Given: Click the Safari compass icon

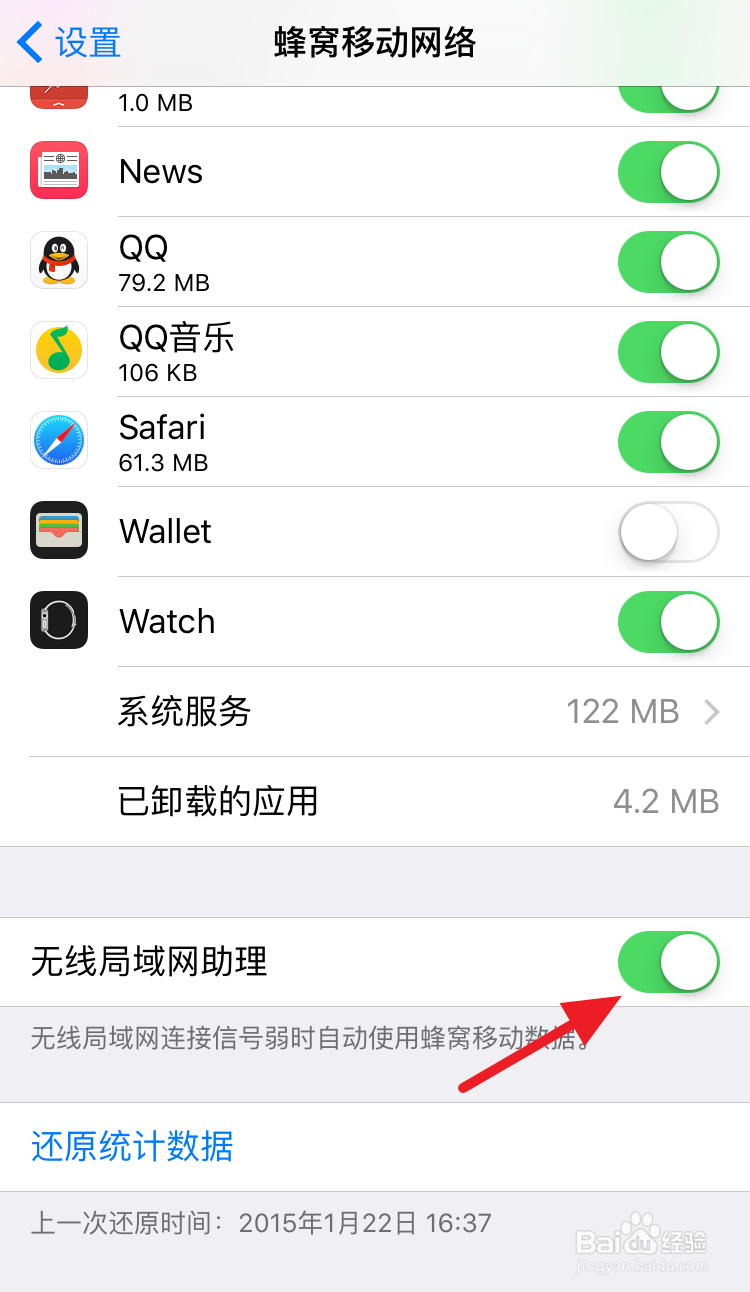Looking at the screenshot, I should 58,441.
